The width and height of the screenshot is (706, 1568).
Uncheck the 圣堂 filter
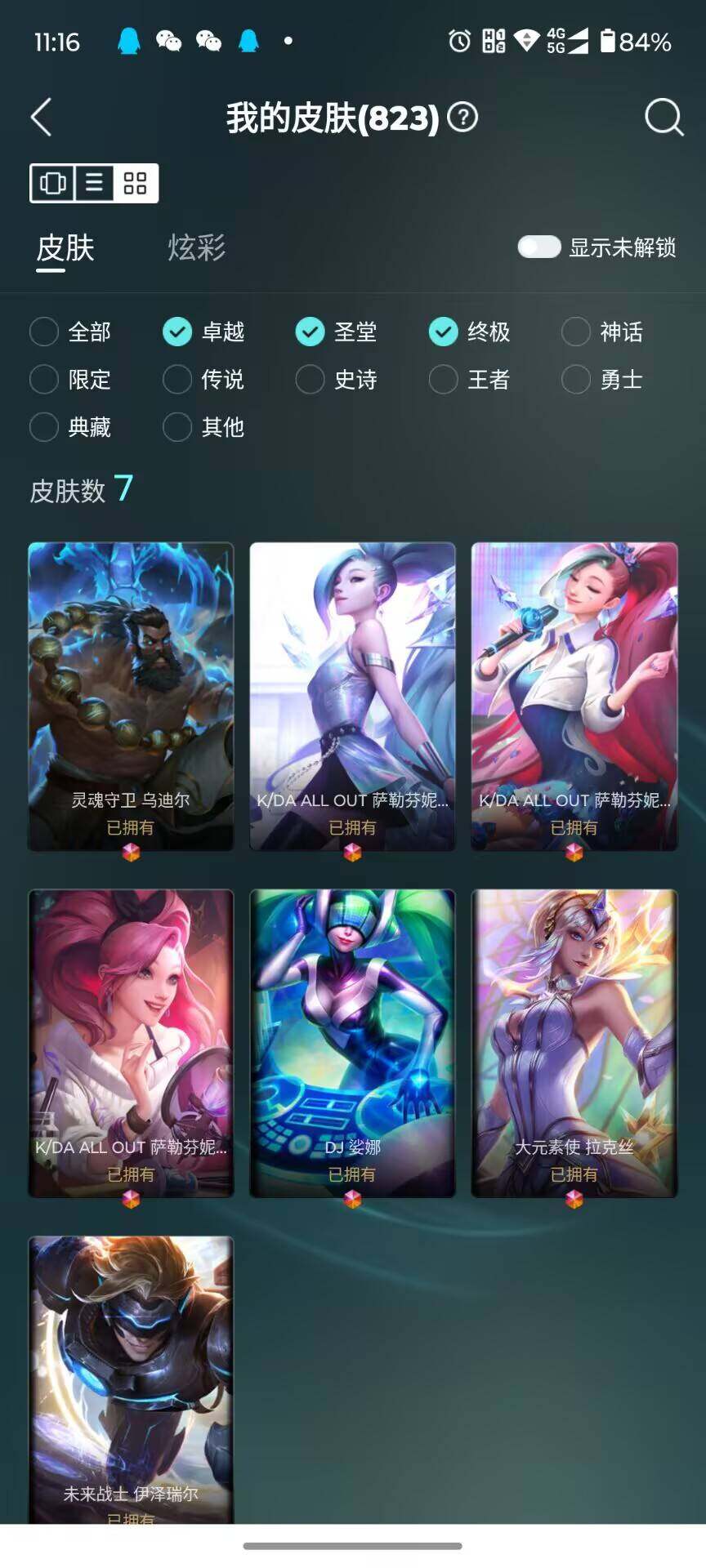point(311,332)
